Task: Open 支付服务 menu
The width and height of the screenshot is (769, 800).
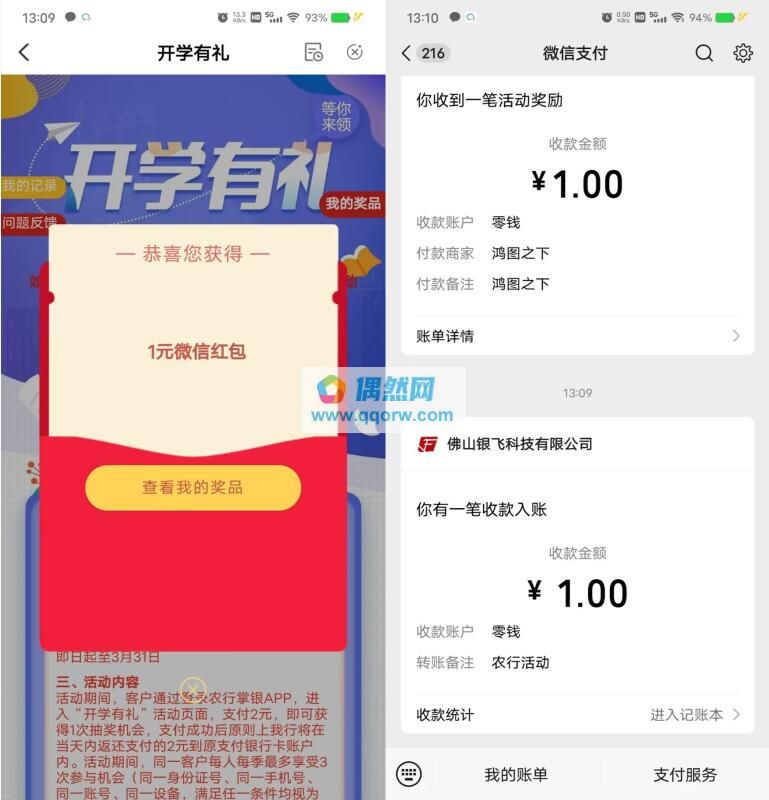Action: [x=685, y=774]
